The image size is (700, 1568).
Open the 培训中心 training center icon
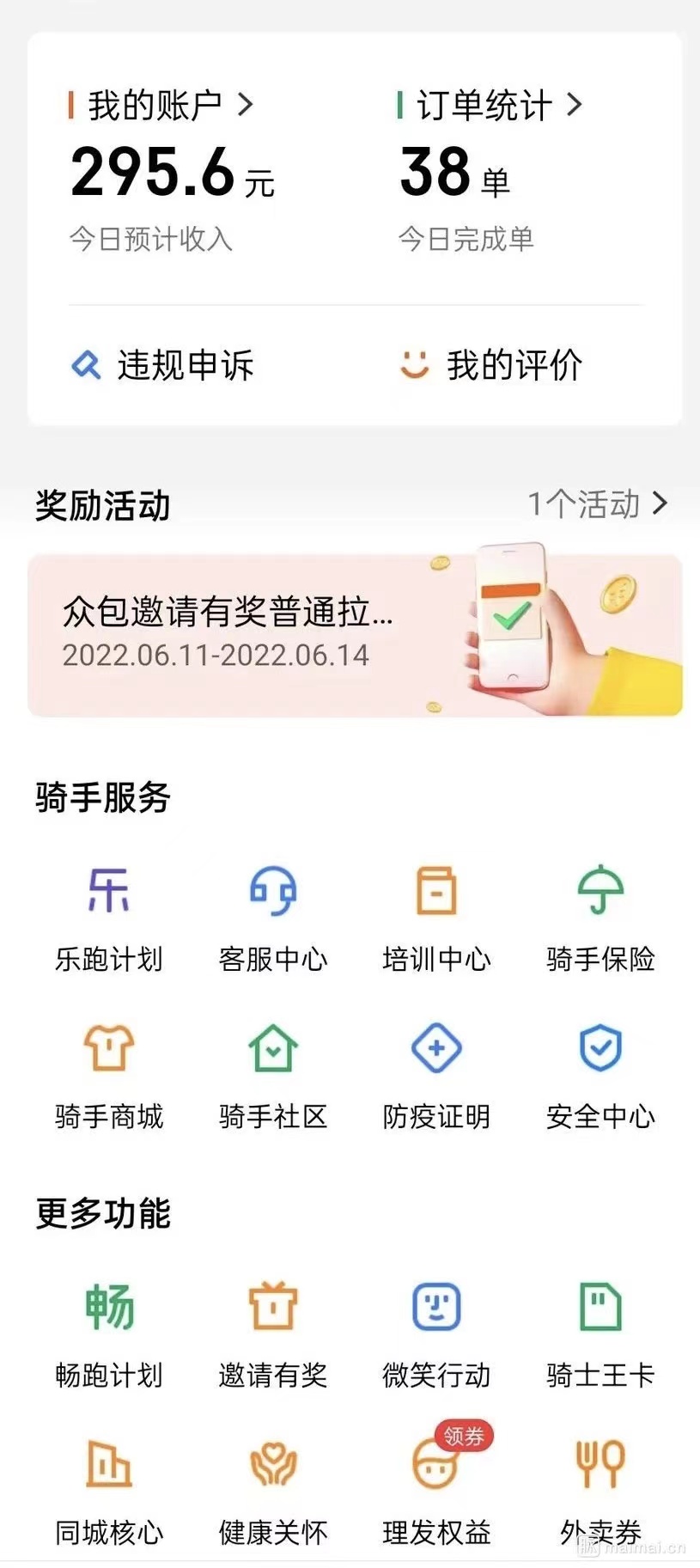click(436, 892)
